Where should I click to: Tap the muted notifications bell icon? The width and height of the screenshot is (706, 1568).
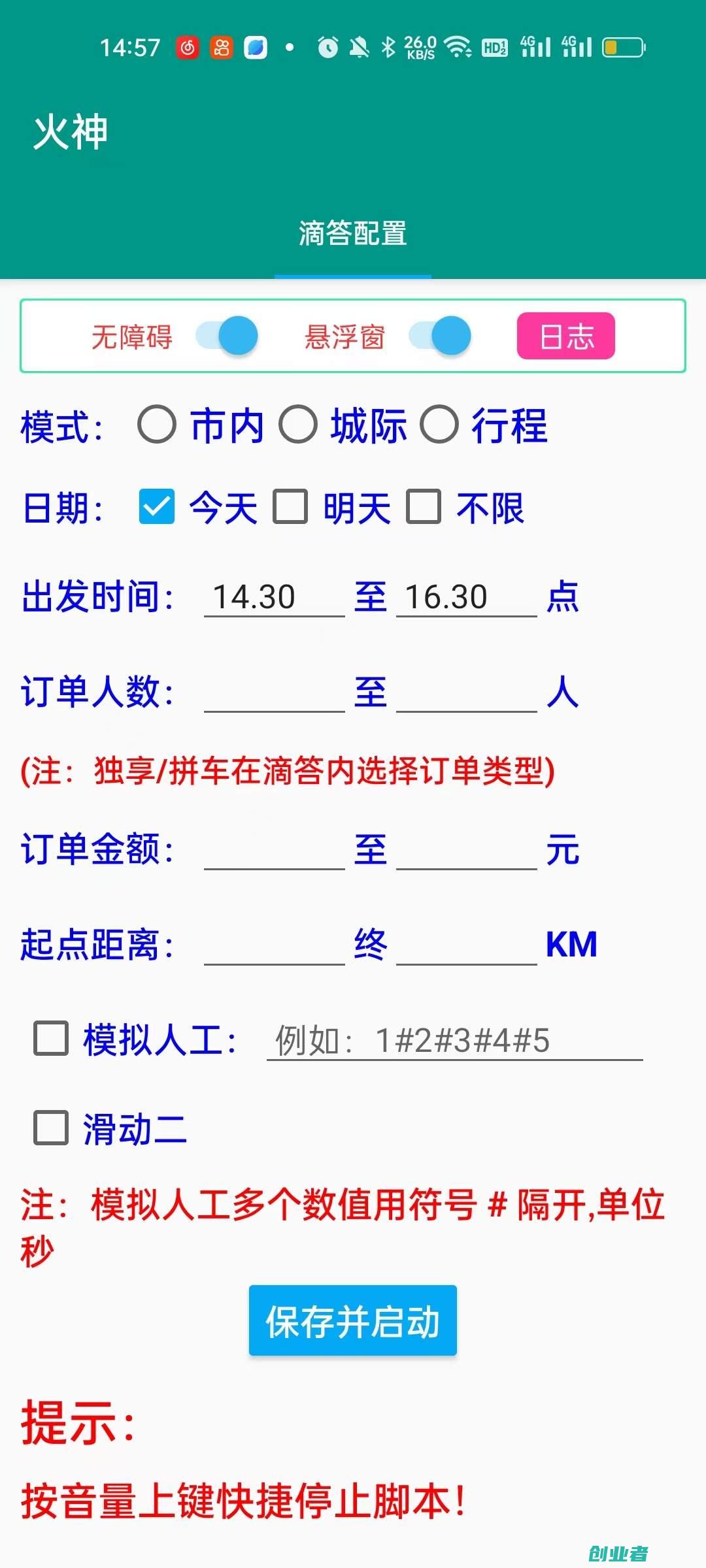(360, 47)
